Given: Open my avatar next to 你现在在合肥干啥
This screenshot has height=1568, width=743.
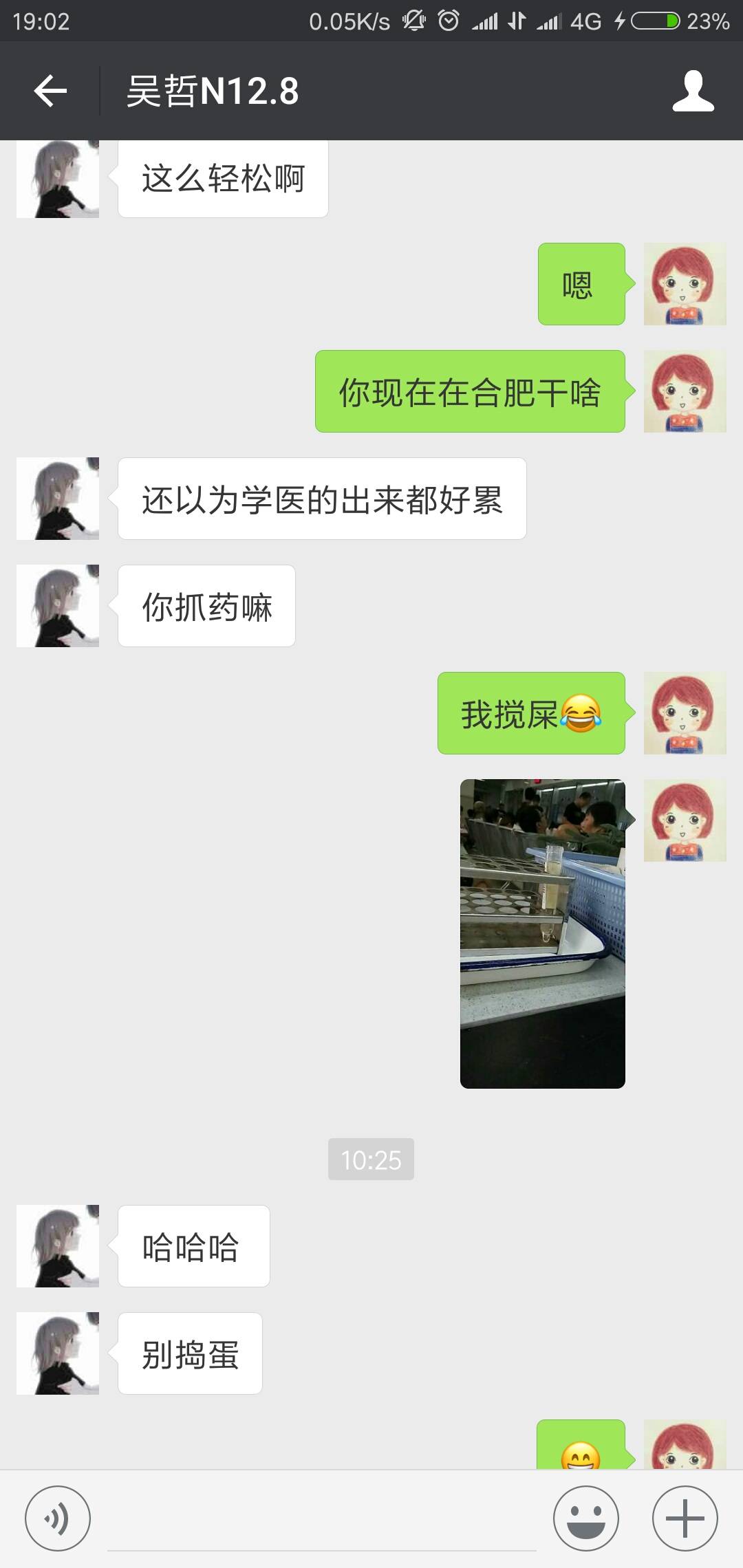Looking at the screenshot, I should (x=685, y=391).
